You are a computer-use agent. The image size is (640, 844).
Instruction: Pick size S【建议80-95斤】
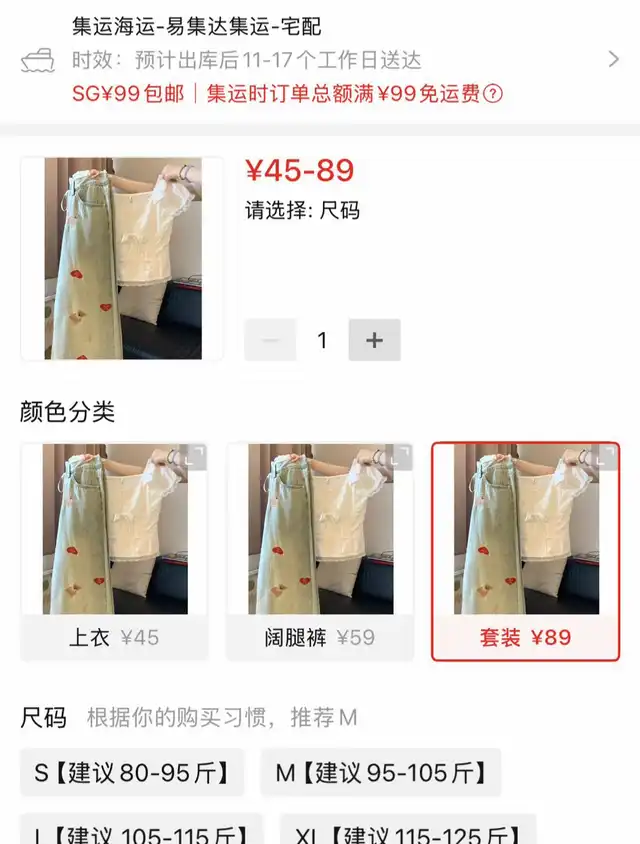[x=132, y=773]
